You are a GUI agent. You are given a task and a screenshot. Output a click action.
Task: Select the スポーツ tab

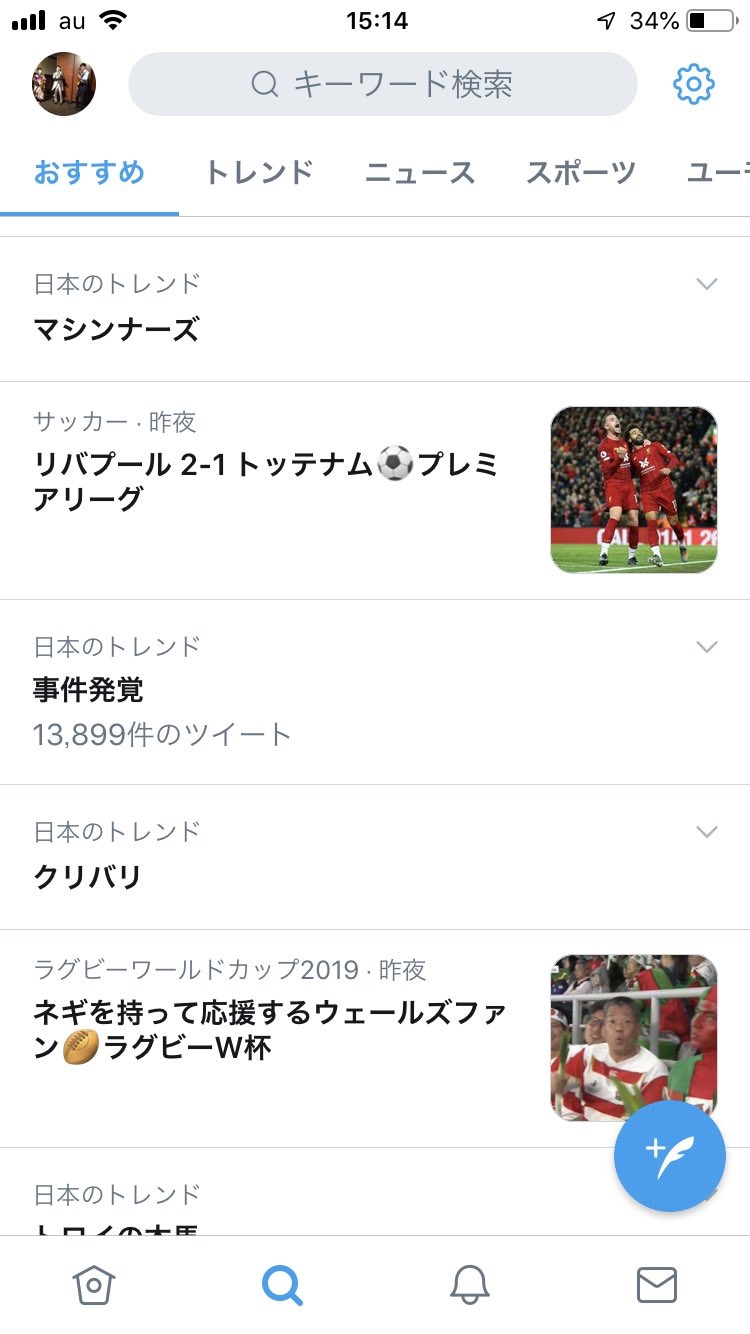pyautogui.click(x=581, y=173)
